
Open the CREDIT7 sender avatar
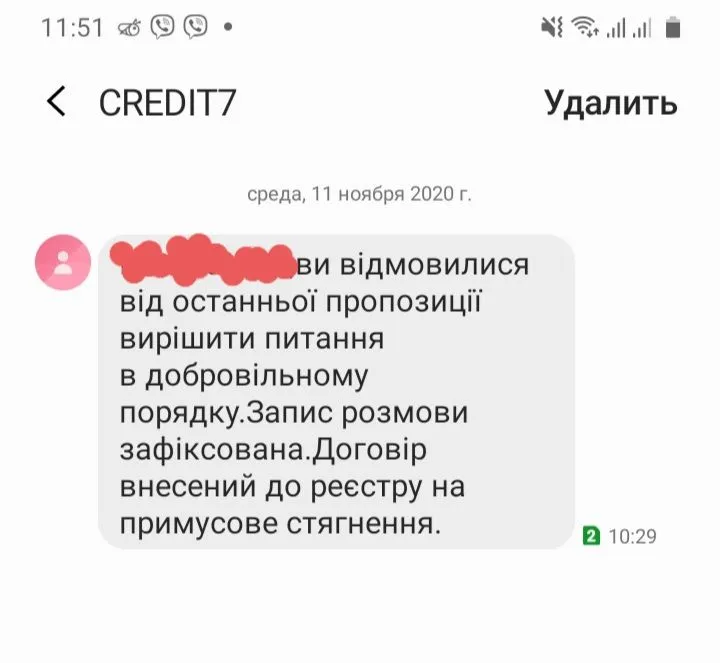(x=63, y=264)
